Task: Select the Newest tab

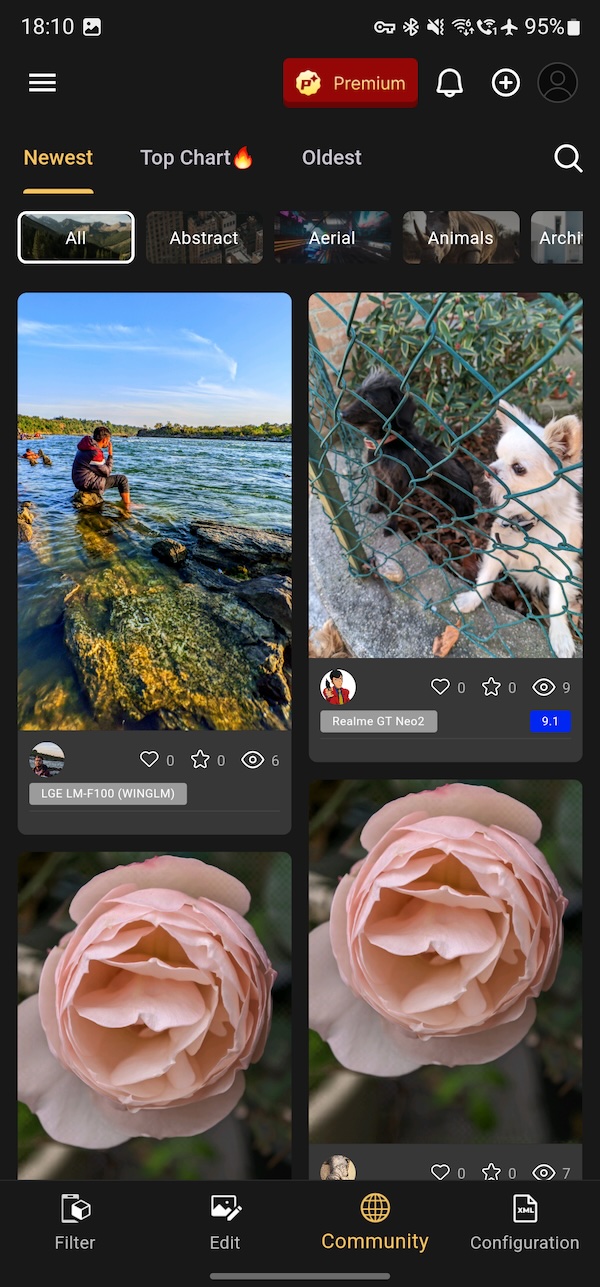Action: click(x=58, y=158)
